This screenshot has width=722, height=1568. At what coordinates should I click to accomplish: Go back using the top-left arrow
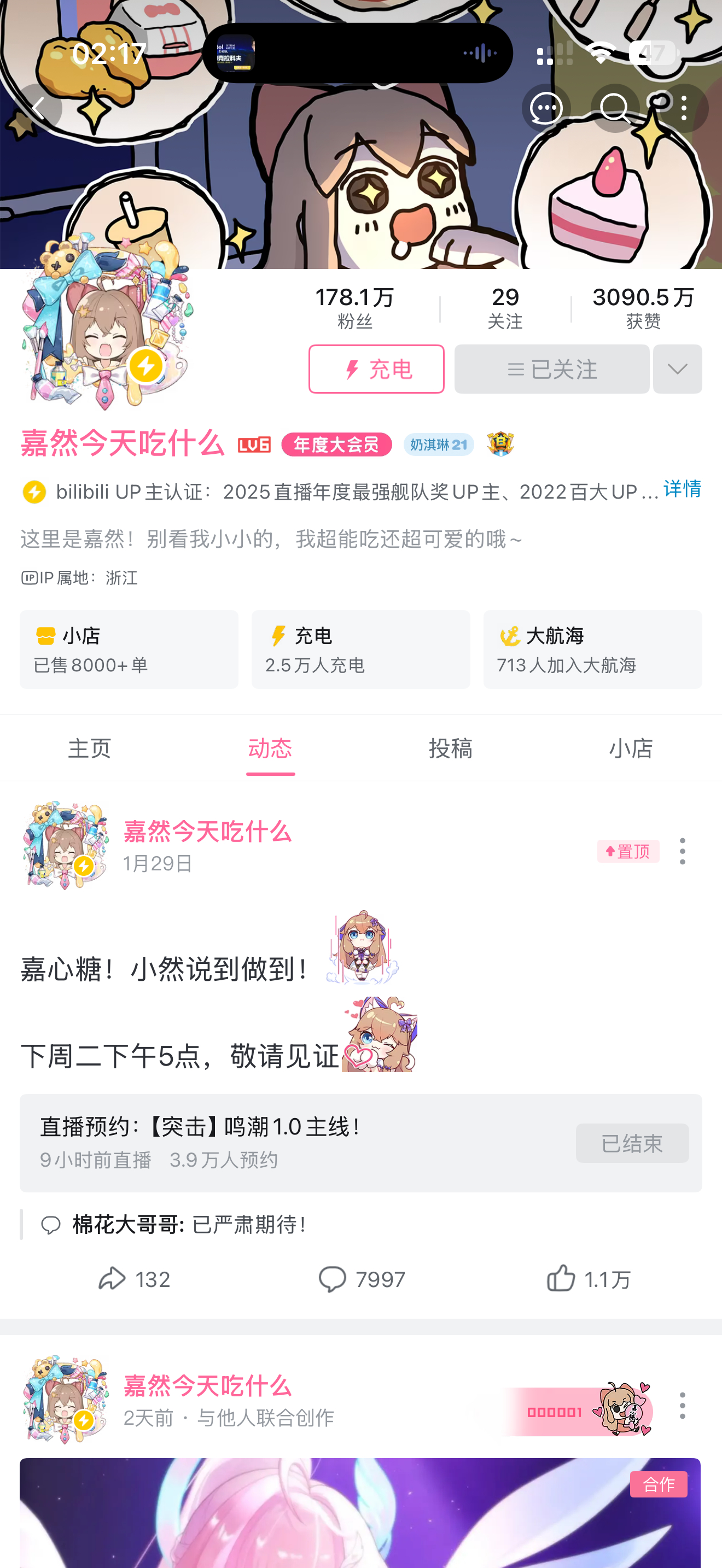pos(39,108)
